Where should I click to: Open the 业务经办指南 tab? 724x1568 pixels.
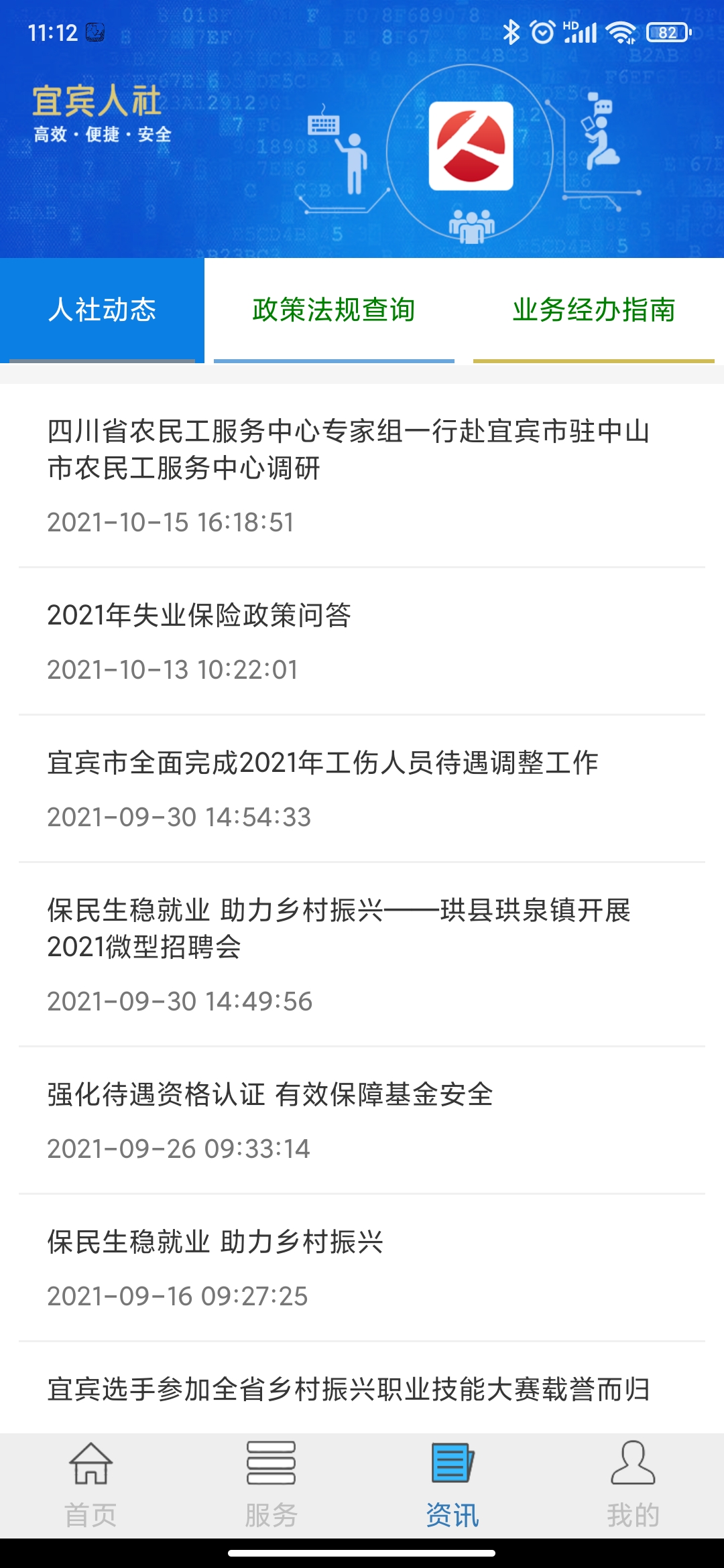coord(594,310)
